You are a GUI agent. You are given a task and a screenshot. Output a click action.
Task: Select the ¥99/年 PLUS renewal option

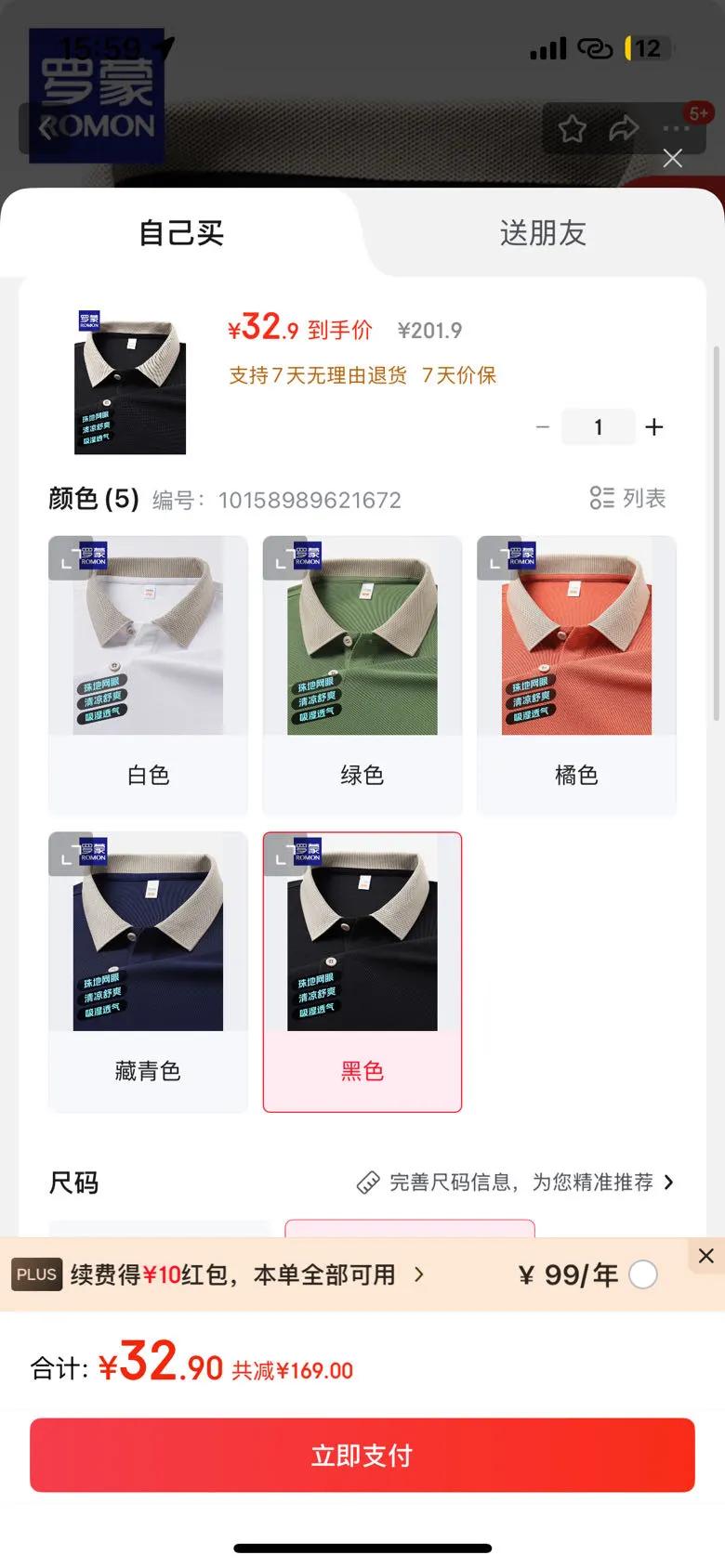pos(643,1274)
